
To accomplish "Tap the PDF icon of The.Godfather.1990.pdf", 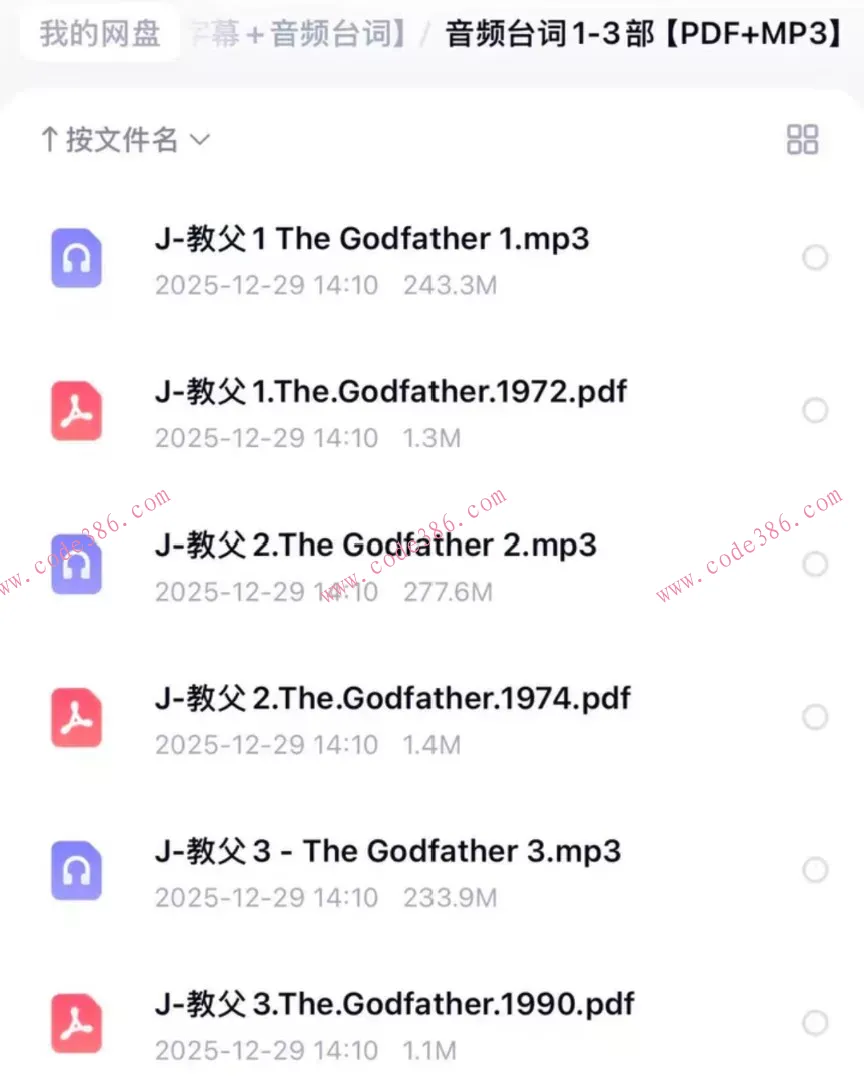I will click(x=77, y=1023).
